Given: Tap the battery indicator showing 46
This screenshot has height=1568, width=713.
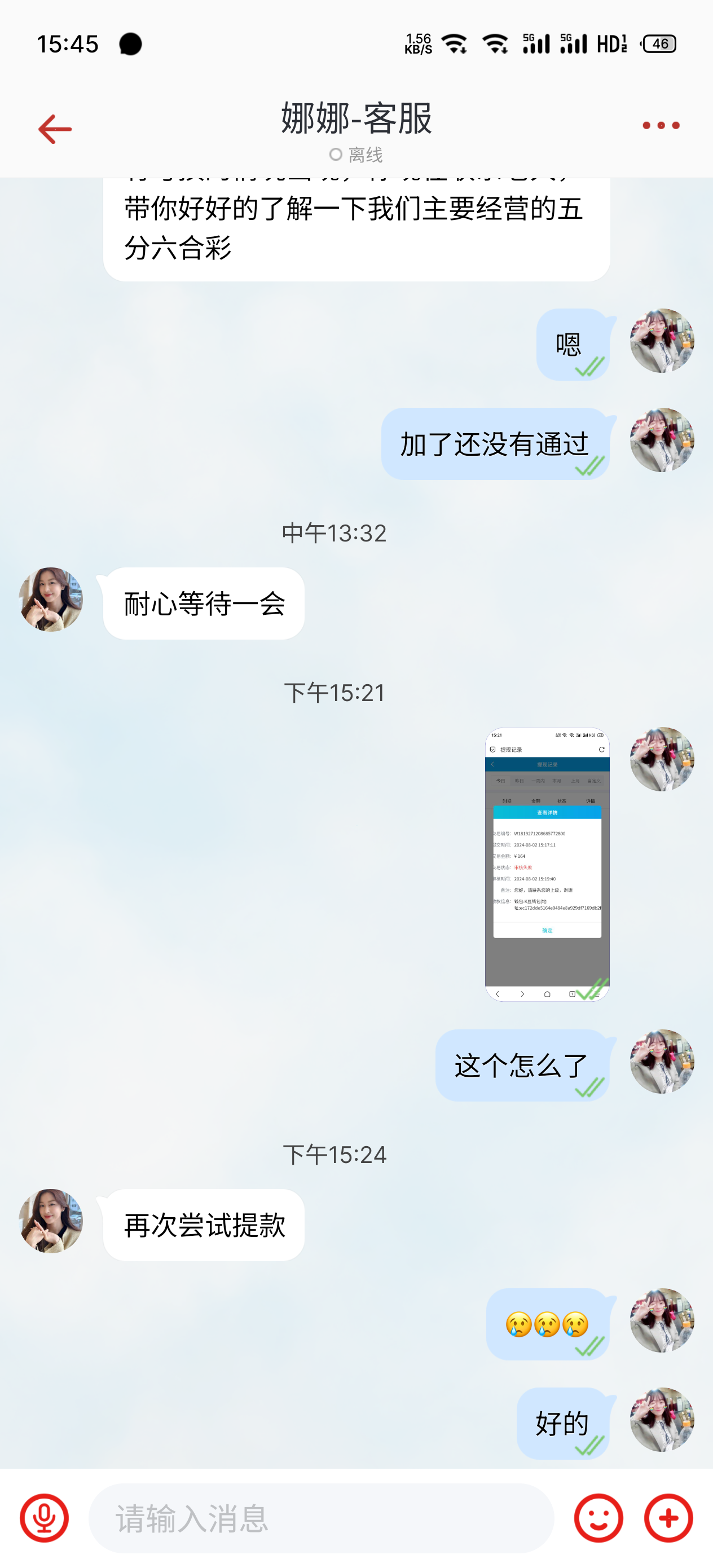Looking at the screenshot, I should click(660, 44).
